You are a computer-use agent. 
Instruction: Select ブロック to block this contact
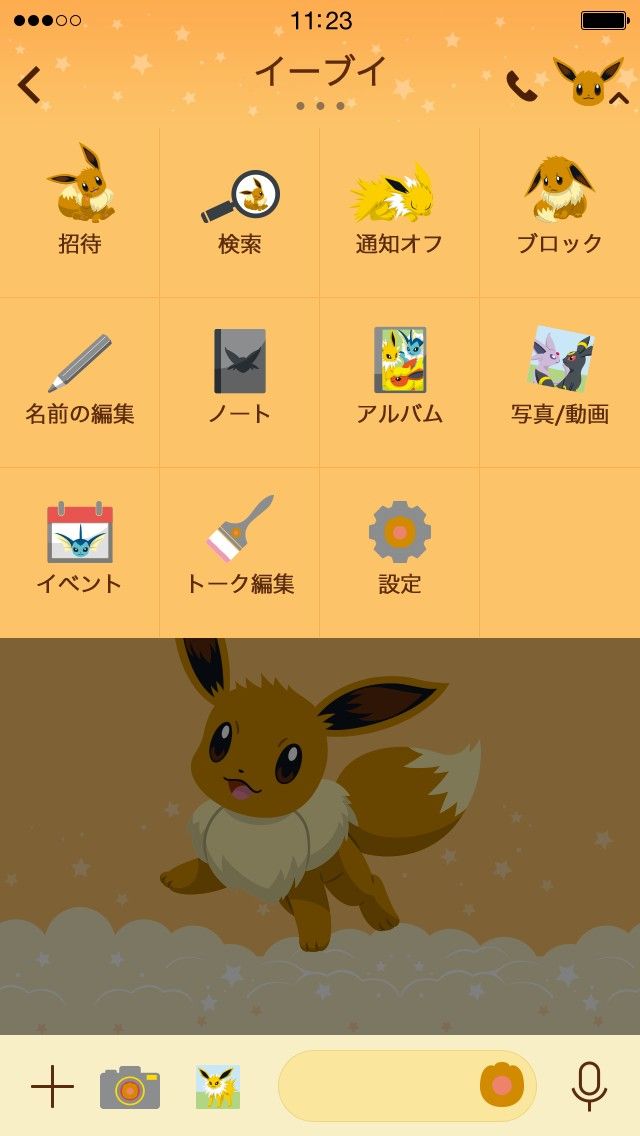[x=559, y=202]
